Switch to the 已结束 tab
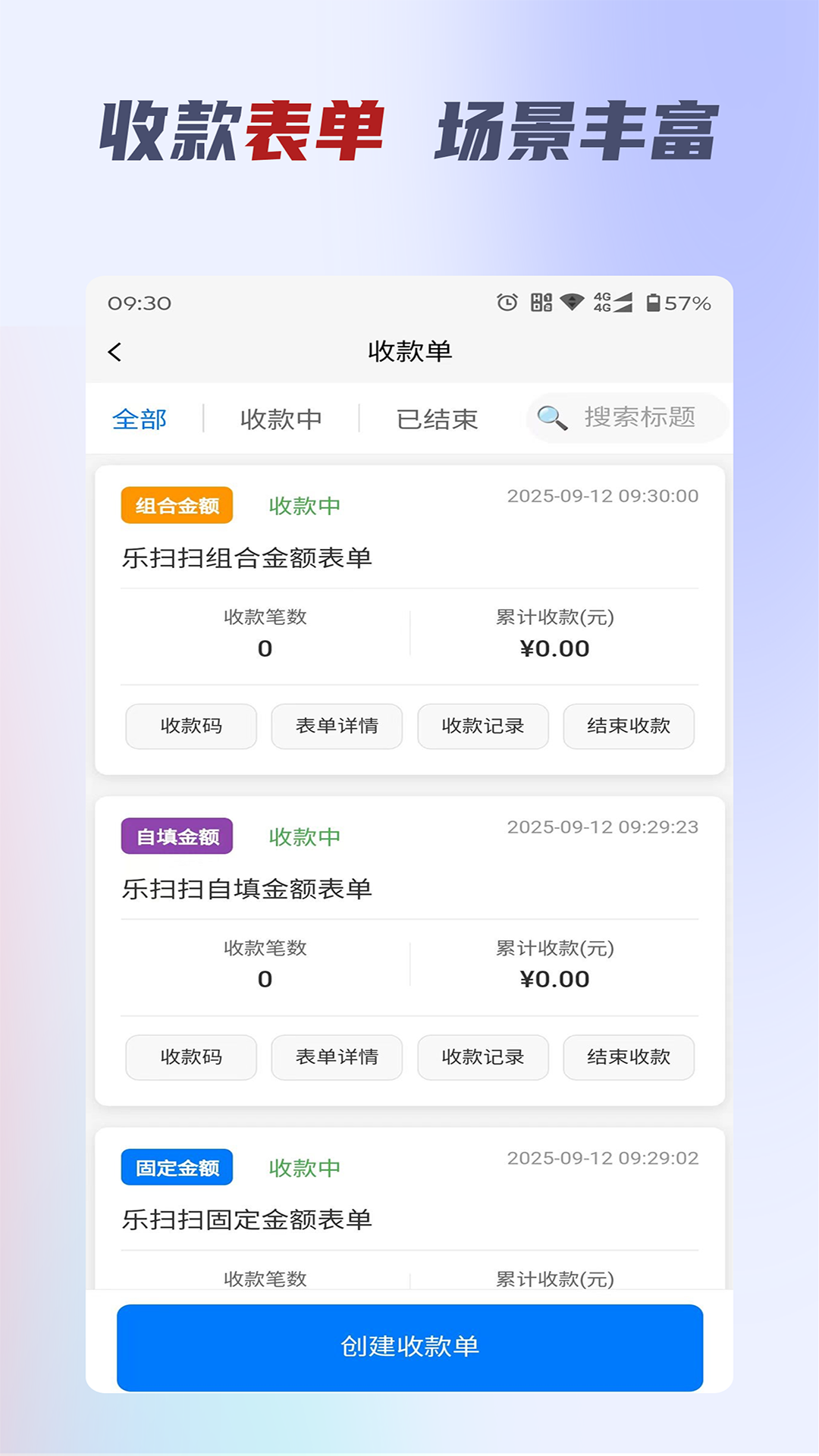The height and width of the screenshot is (1456, 819). coord(436,418)
